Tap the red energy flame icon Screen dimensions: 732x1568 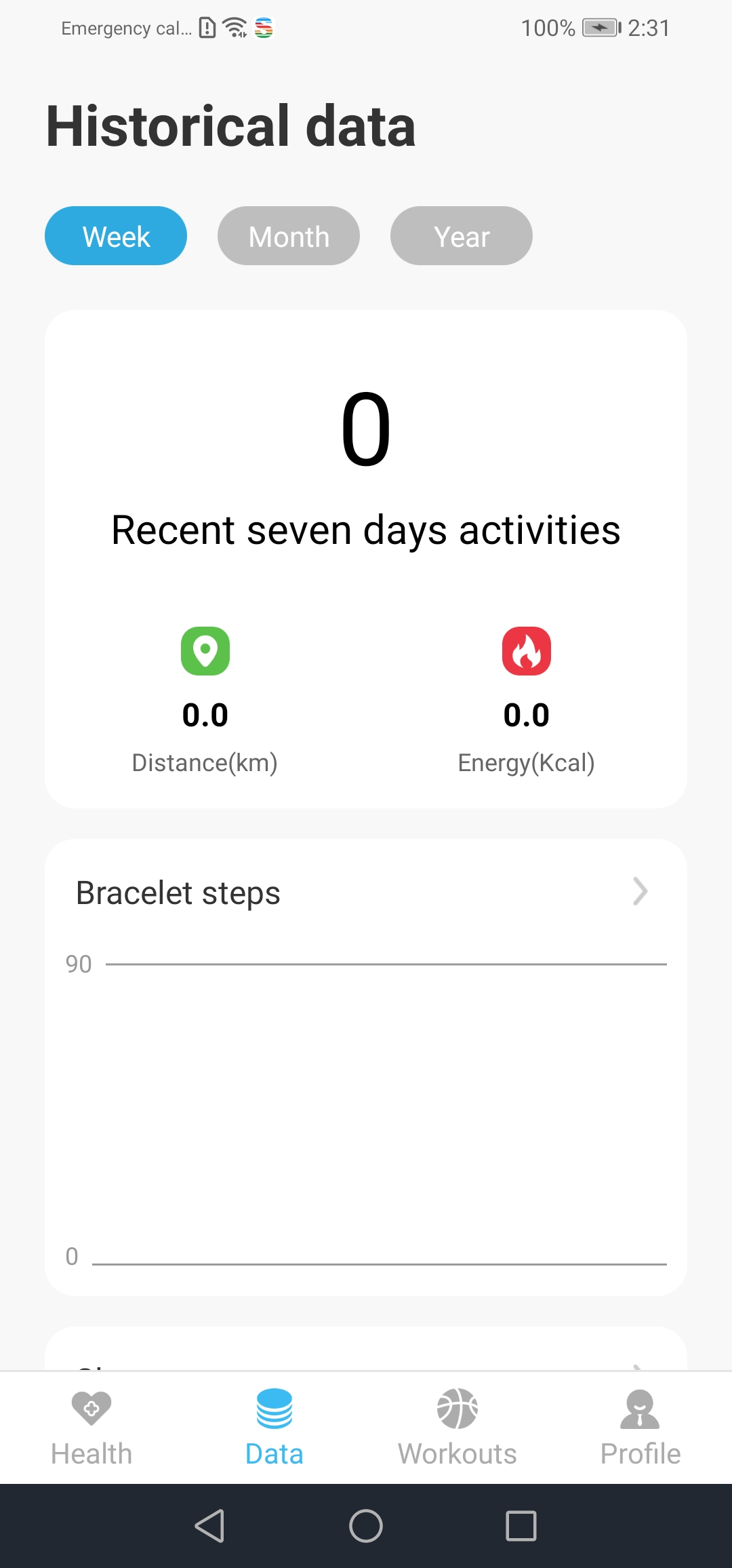point(527,651)
